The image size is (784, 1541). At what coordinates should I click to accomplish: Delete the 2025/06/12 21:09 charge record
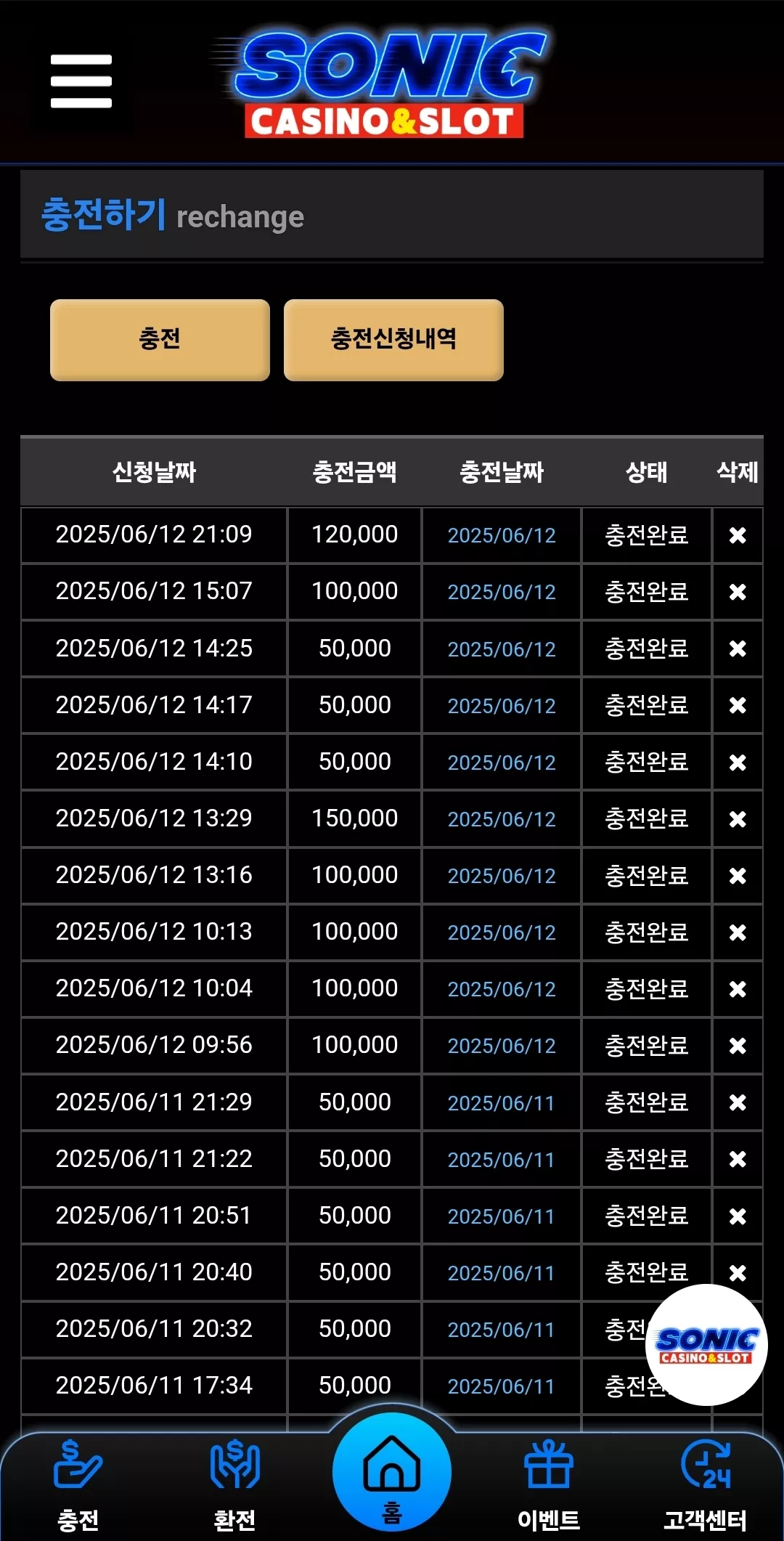click(x=738, y=535)
